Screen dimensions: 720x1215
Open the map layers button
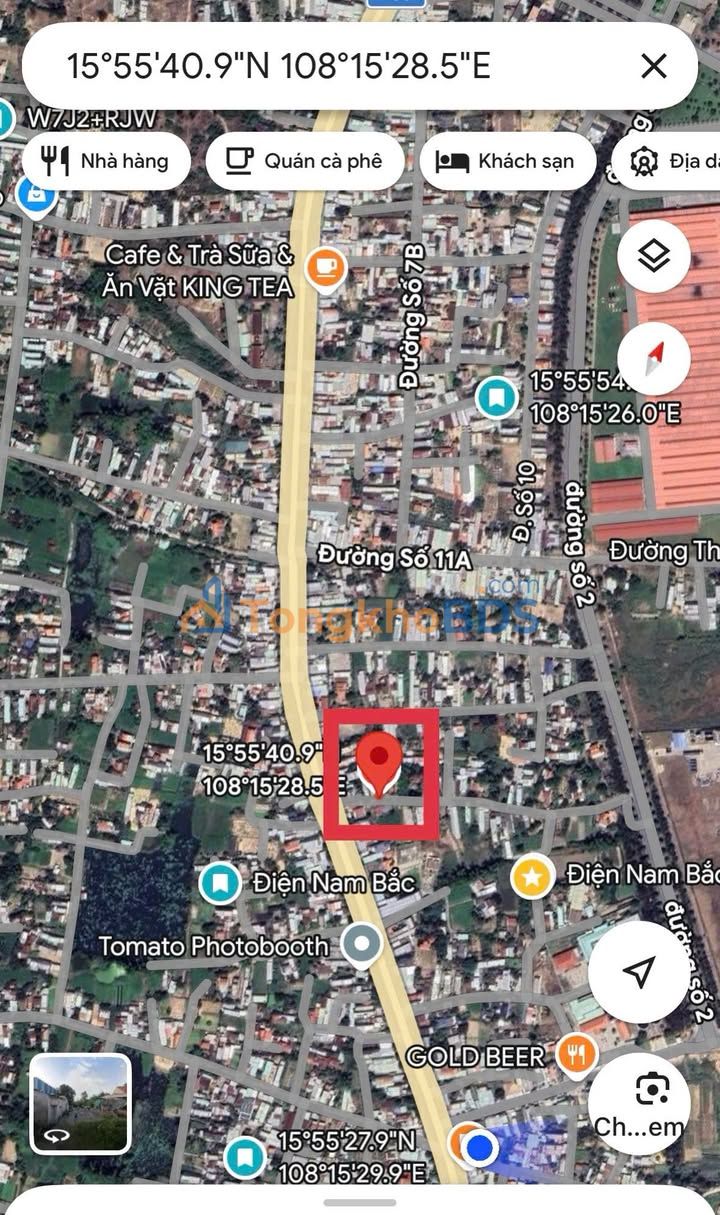click(654, 258)
